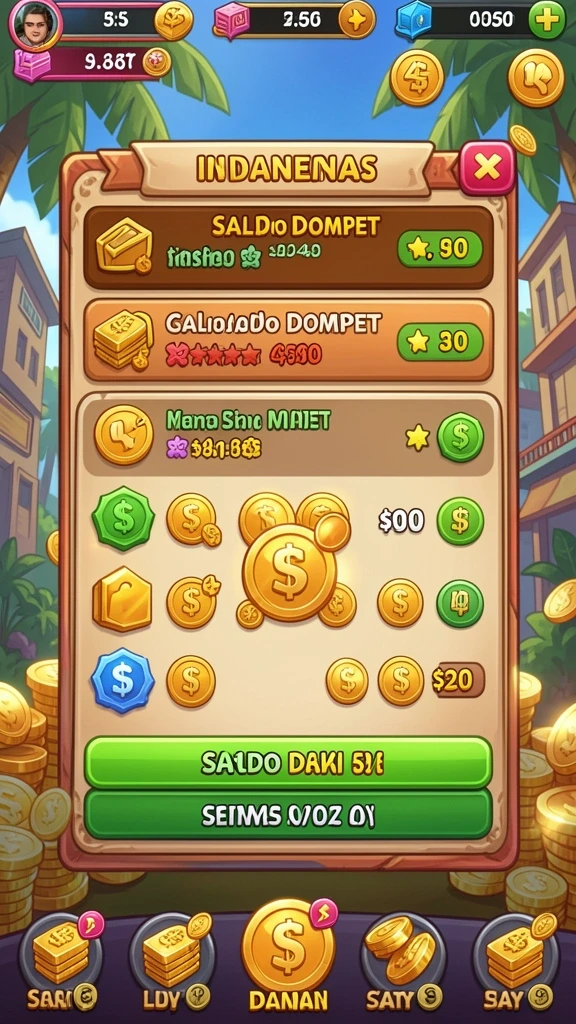Image resolution: width=576 pixels, height=1024 pixels.
Task: Tap the star 90 button on Saldo Dompet
Action: click(x=440, y=248)
